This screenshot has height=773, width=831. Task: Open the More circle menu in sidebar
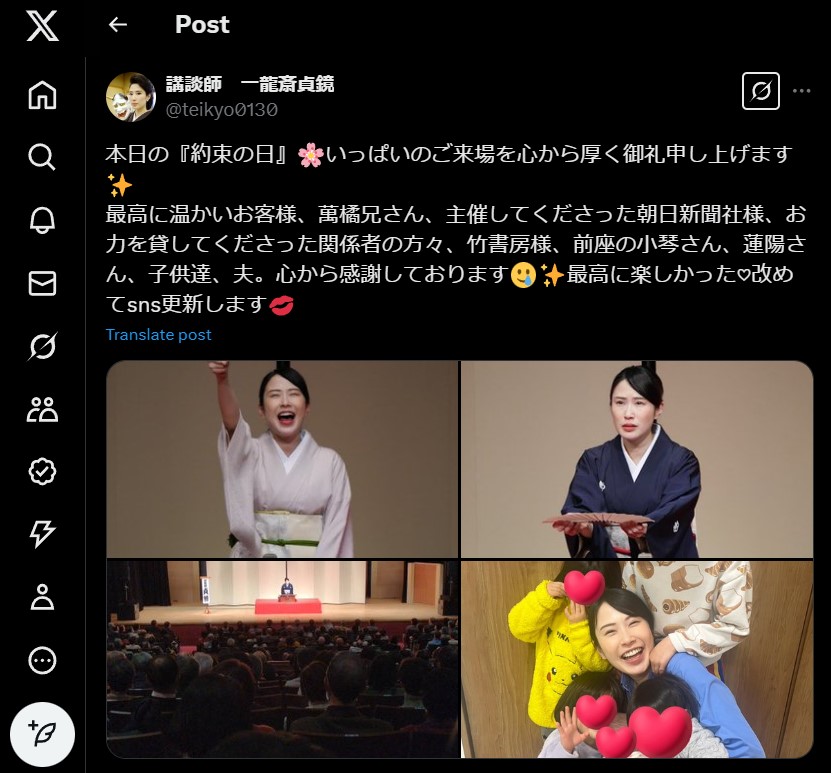tap(42, 660)
